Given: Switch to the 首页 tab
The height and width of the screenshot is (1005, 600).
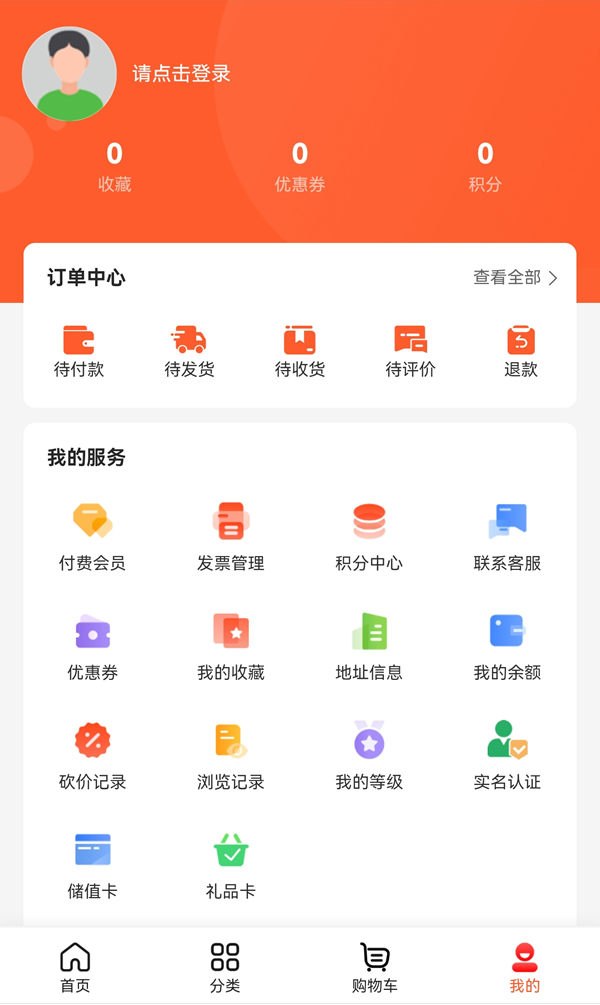Looking at the screenshot, I should (75, 967).
